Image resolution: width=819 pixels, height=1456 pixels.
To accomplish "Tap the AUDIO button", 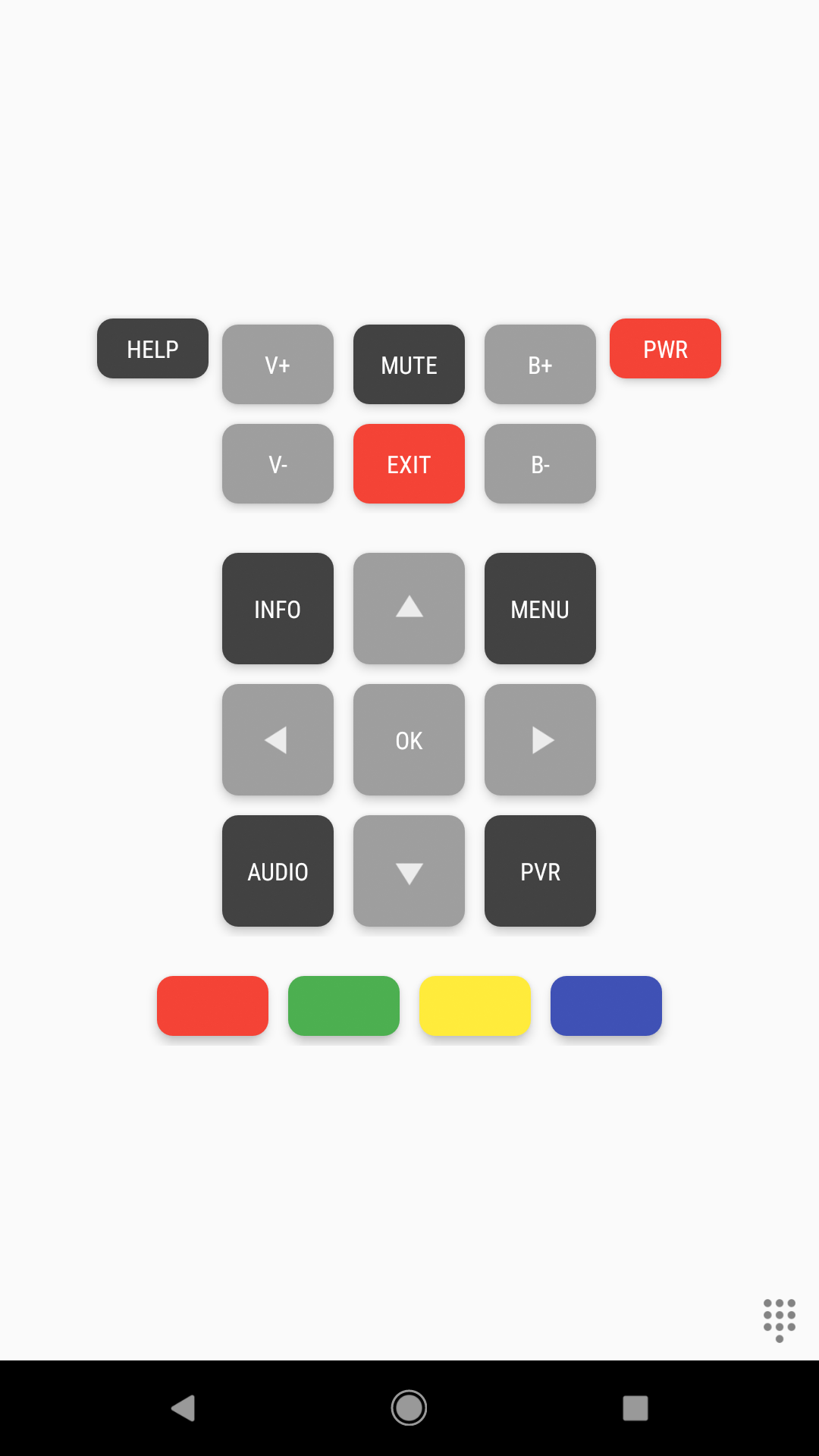I will (278, 871).
